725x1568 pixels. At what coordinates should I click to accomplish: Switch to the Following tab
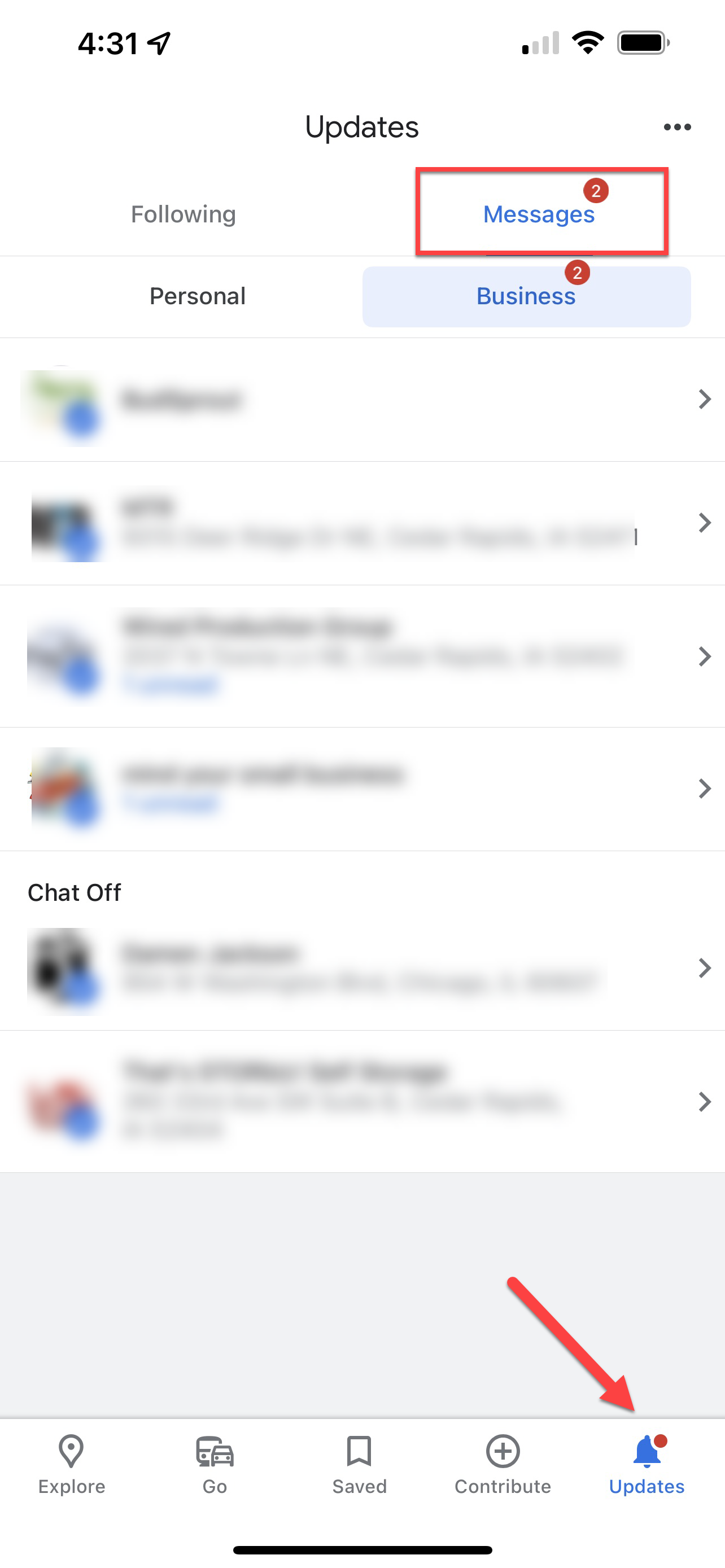pos(184,214)
